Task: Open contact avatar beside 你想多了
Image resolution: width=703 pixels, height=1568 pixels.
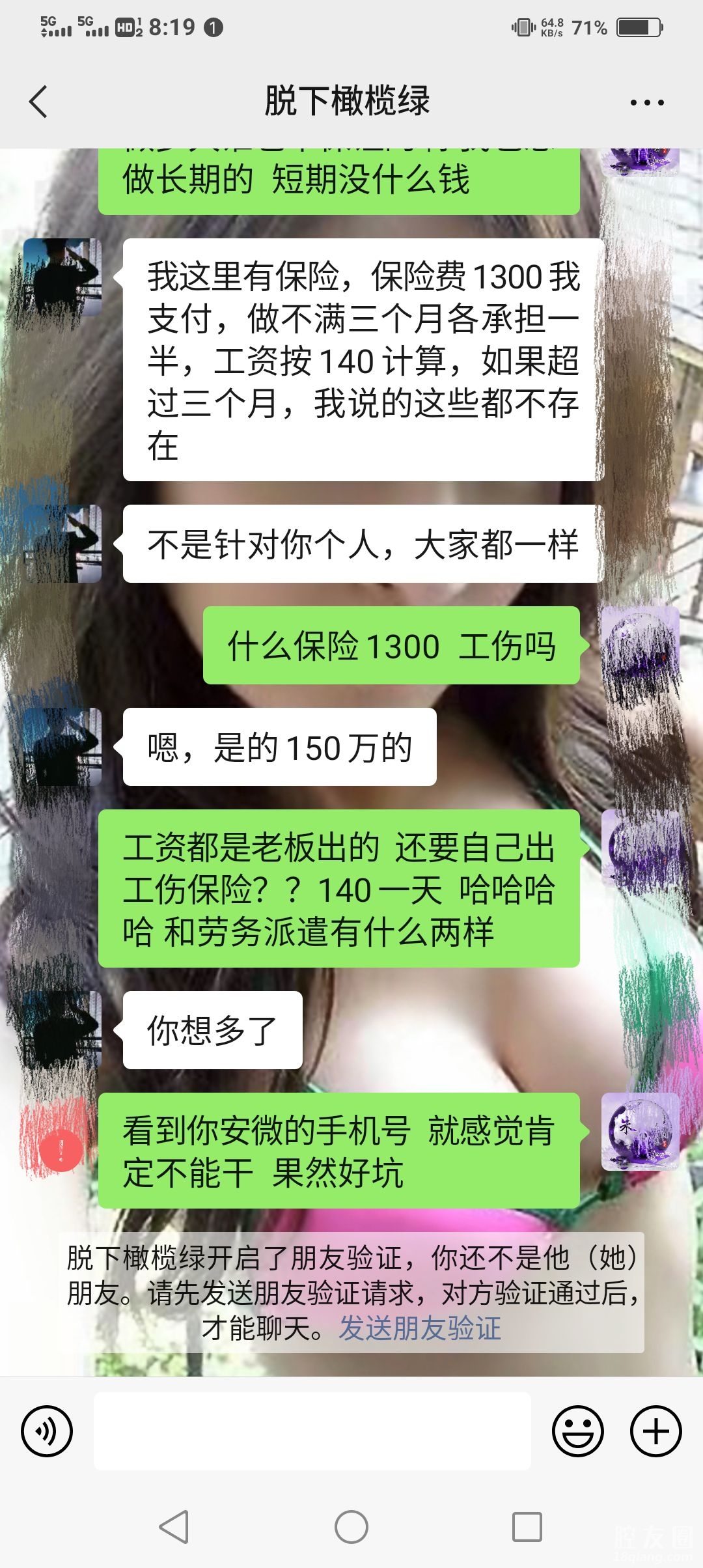Action: coord(63,1029)
